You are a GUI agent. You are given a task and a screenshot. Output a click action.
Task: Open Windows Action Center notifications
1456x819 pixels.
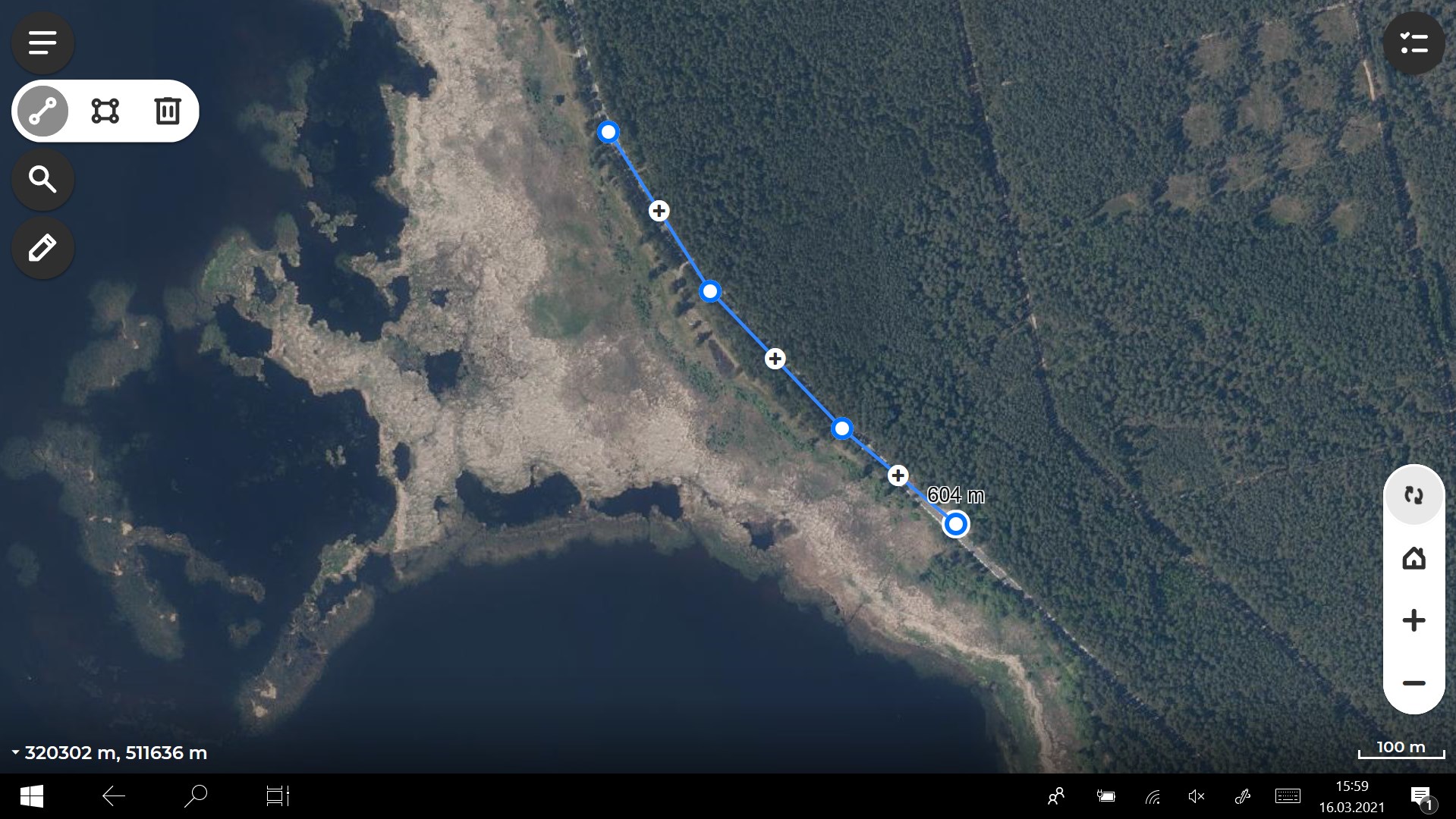(x=1420, y=796)
